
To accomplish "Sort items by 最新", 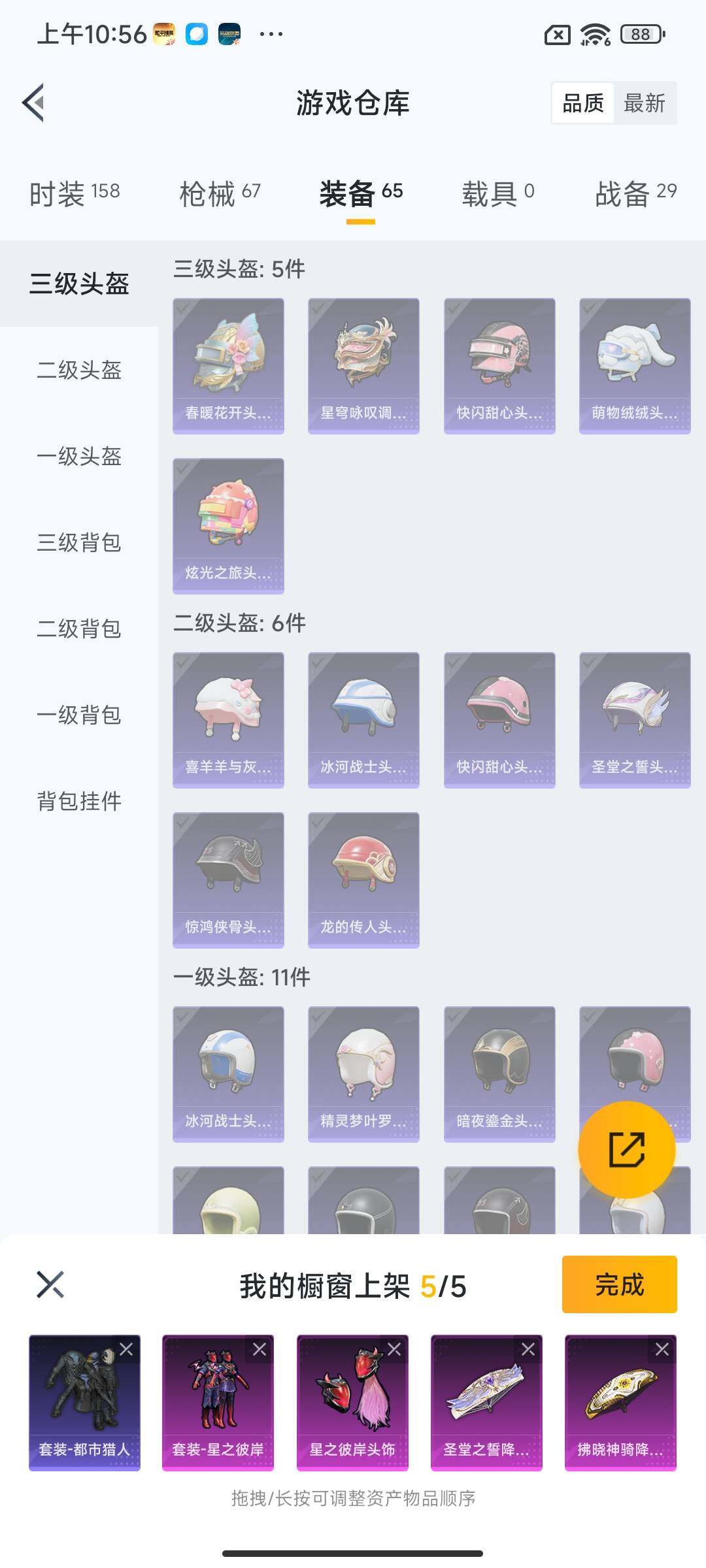I will [x=645, y=103].
